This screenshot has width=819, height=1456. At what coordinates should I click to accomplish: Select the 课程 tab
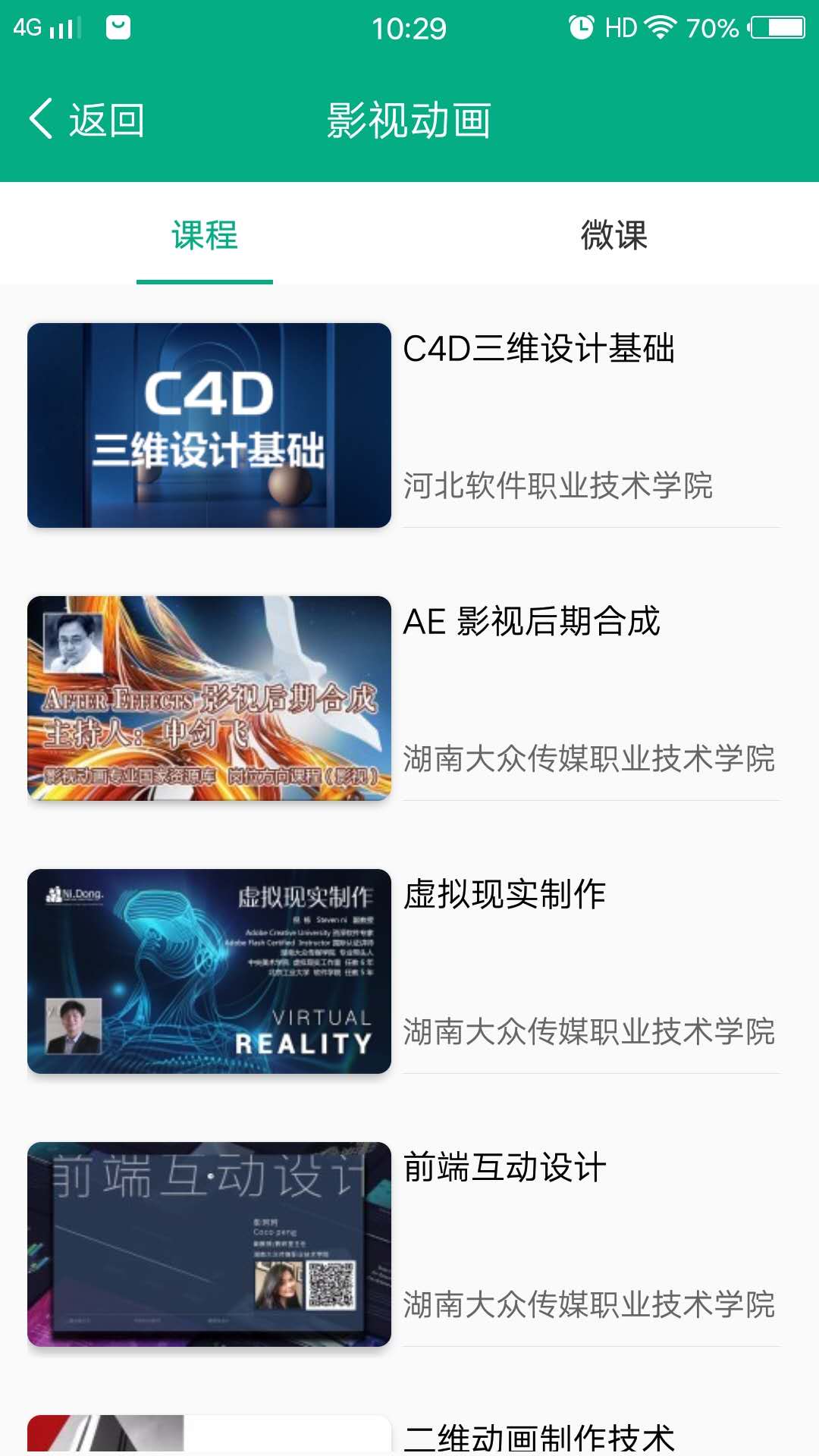pyautogui.click(x=205, y=235)
